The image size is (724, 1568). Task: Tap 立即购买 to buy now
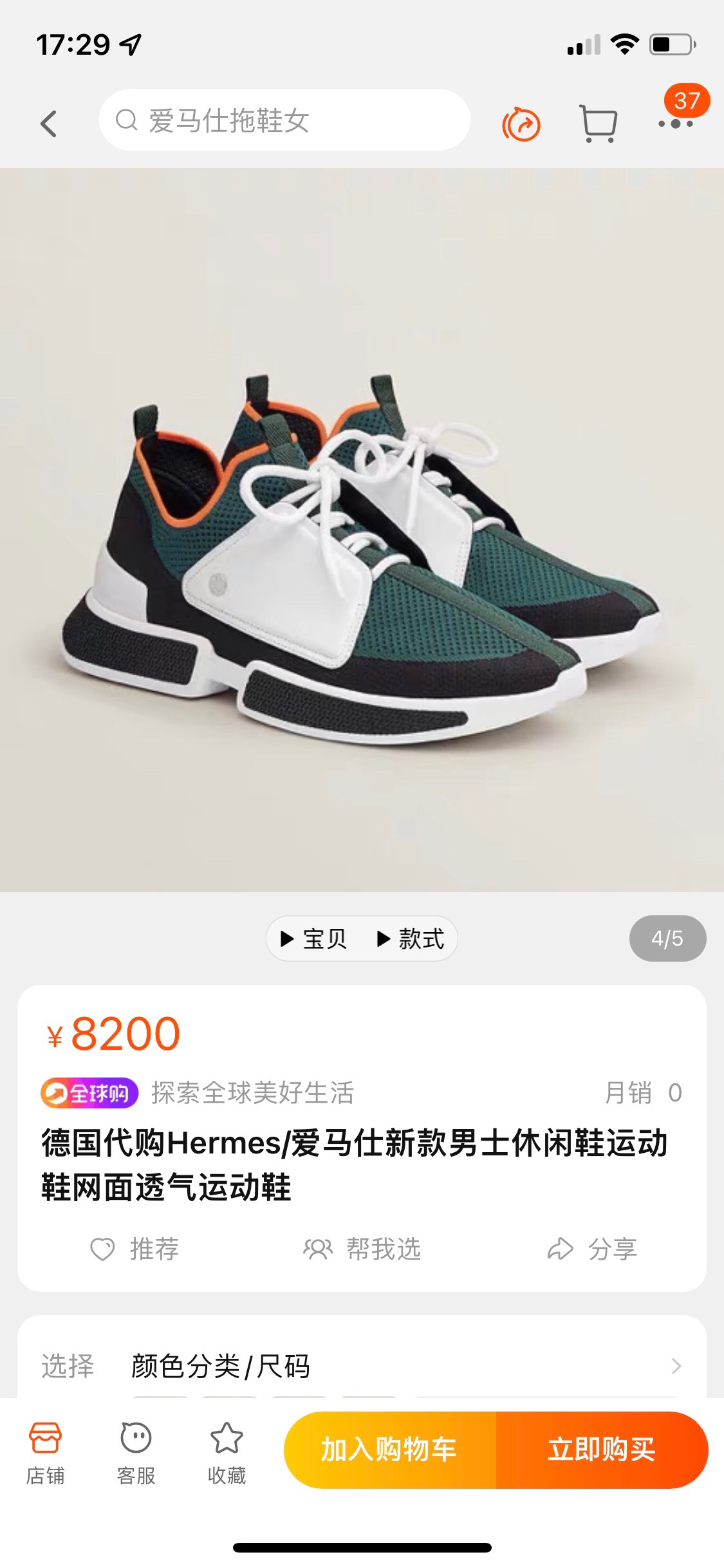[x=602, y=1450]
